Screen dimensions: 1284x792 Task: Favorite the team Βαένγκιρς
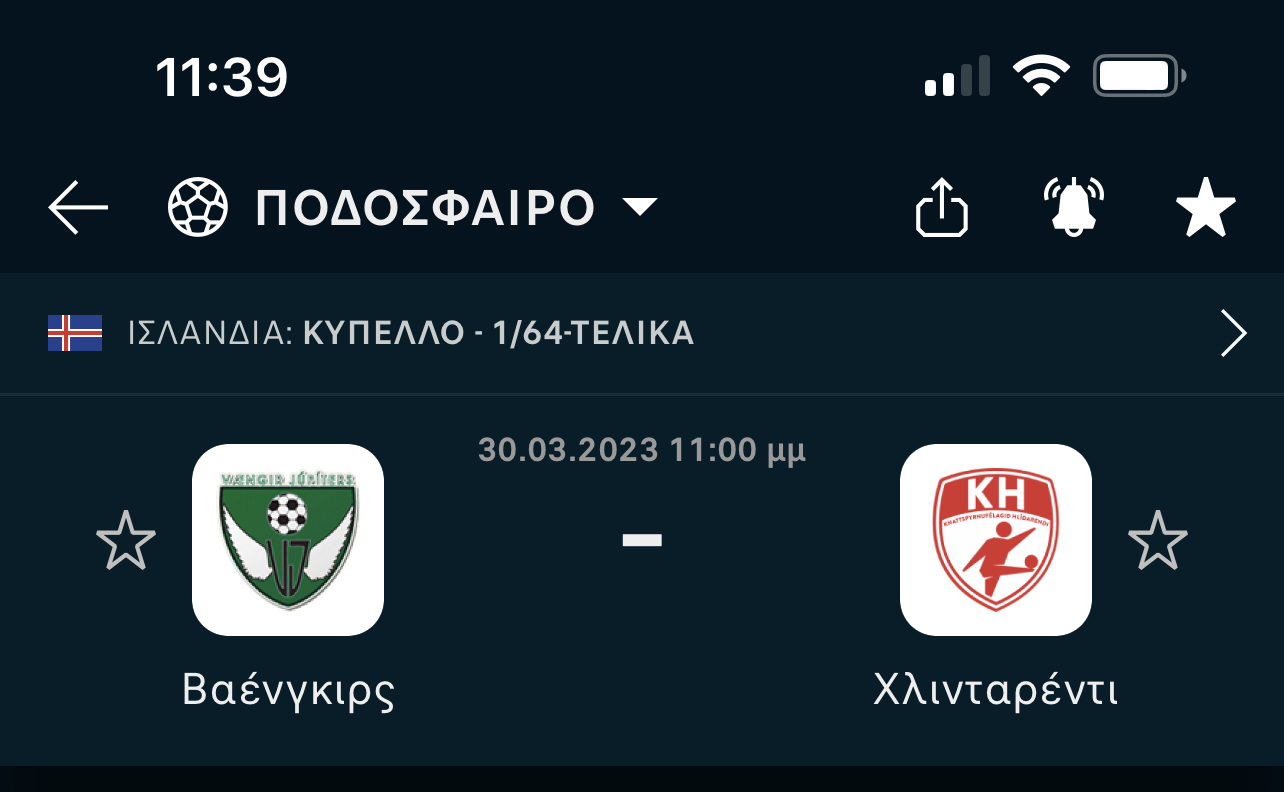pos(126,540)
